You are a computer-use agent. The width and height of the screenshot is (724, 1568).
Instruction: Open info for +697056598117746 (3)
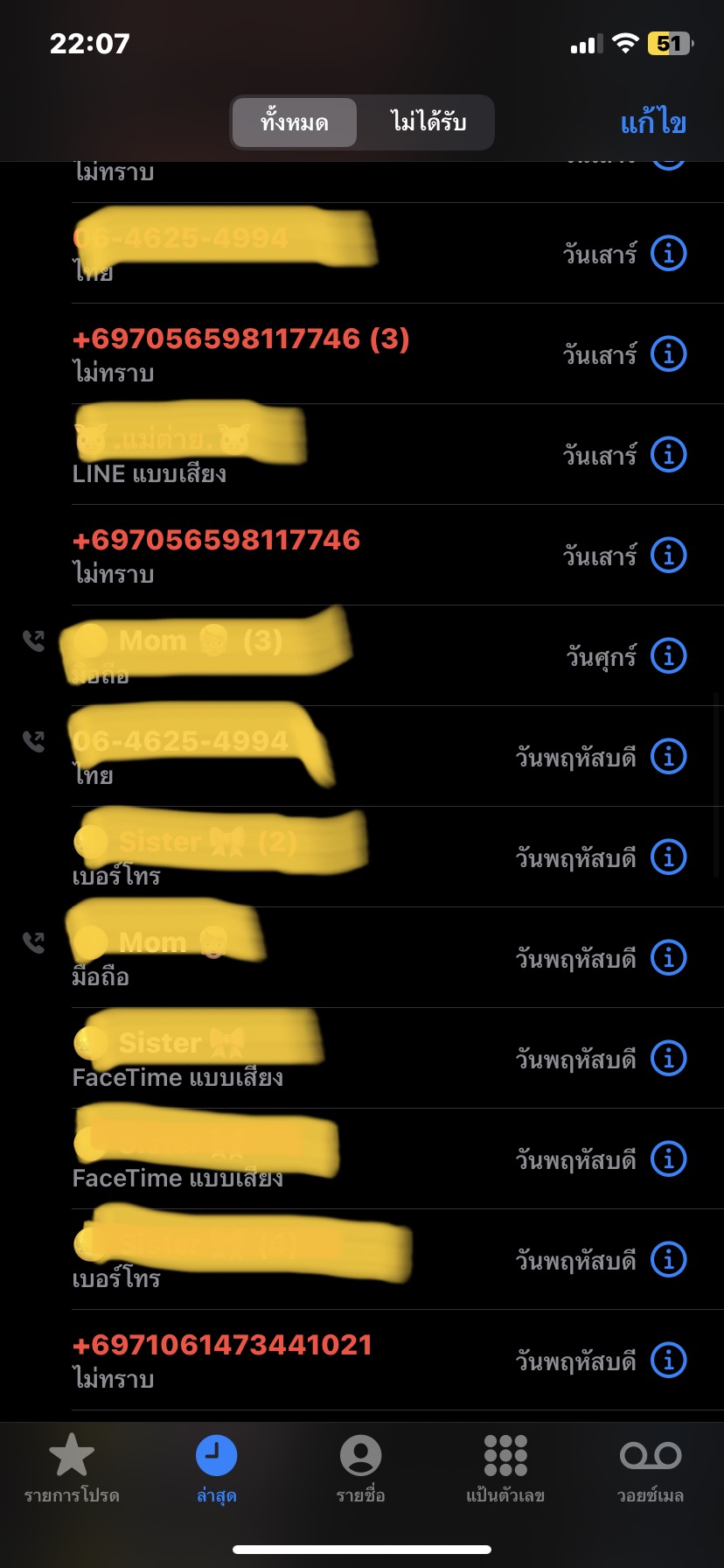(x=669, y=354)
